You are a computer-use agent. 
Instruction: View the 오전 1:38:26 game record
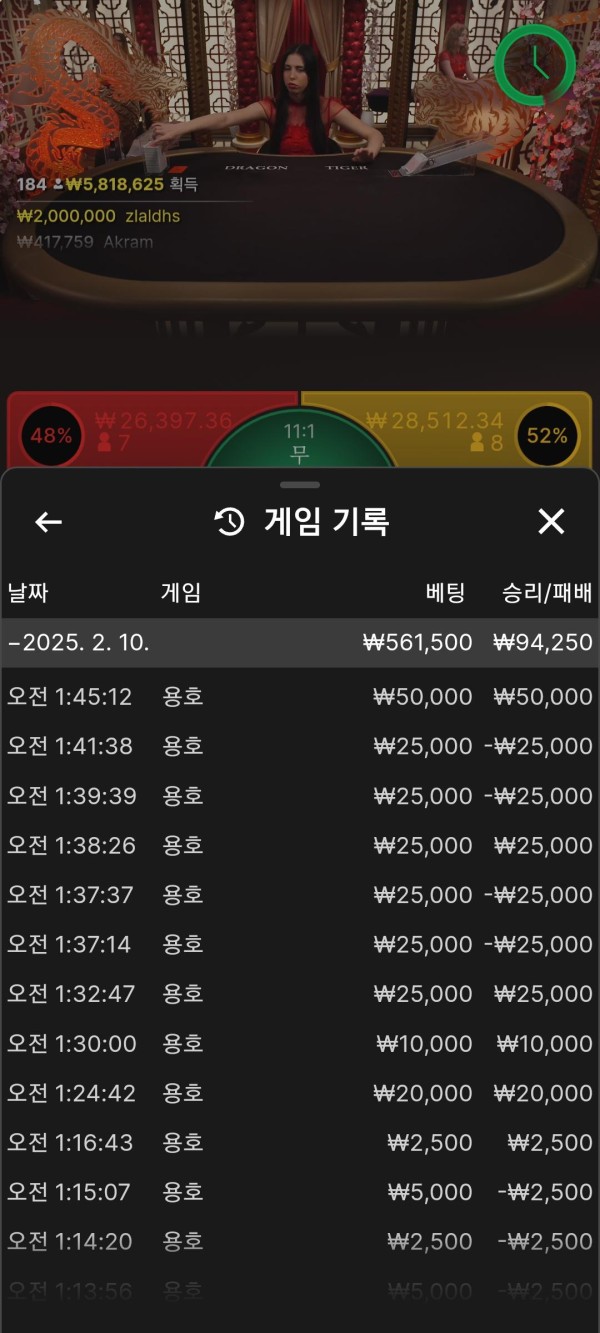tap(300, 846)
